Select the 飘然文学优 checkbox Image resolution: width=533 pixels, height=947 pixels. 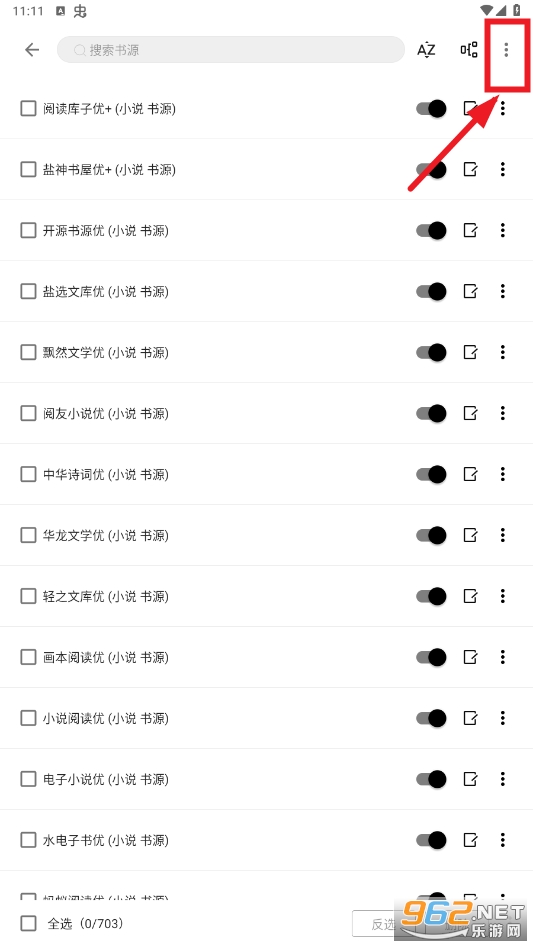tap(28, 353)
